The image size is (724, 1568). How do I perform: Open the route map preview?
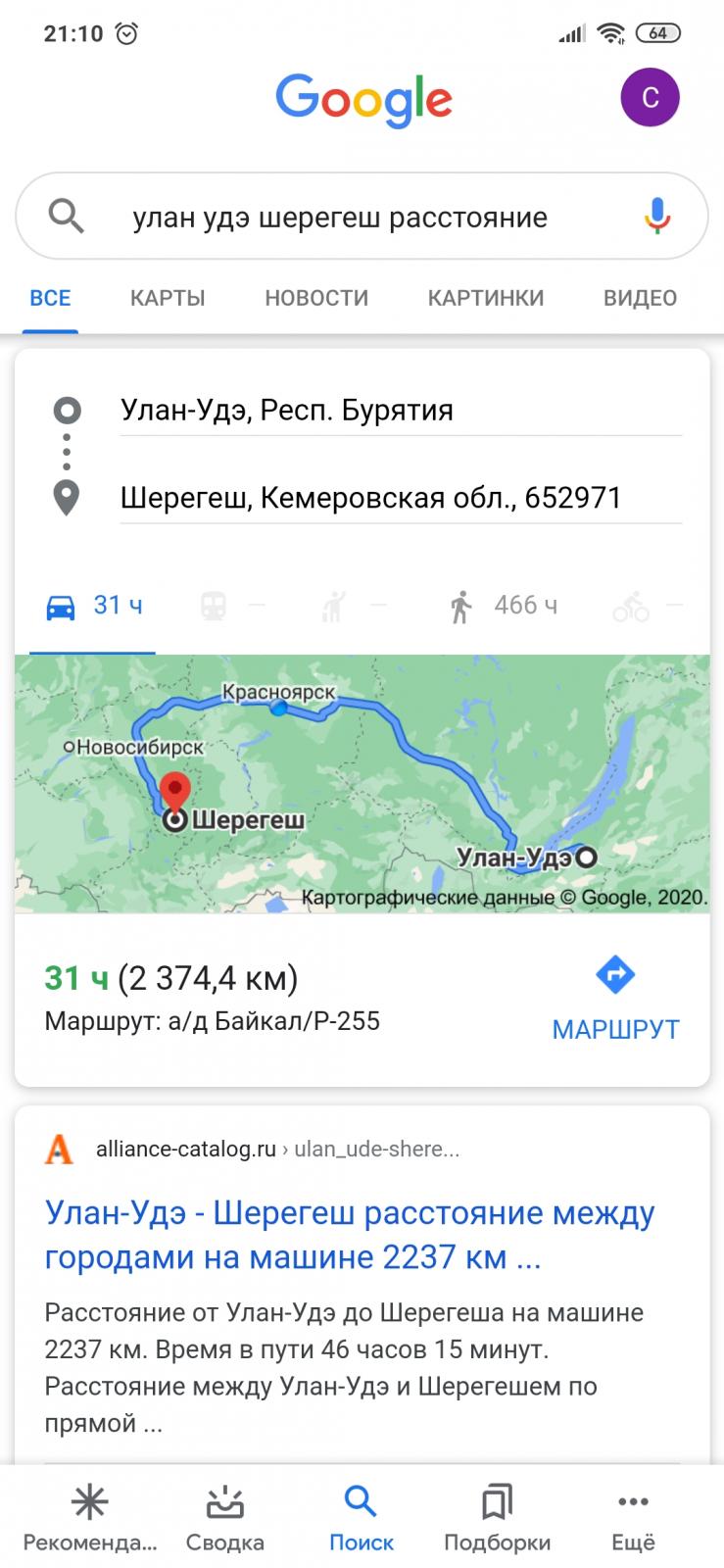(362, 783)
